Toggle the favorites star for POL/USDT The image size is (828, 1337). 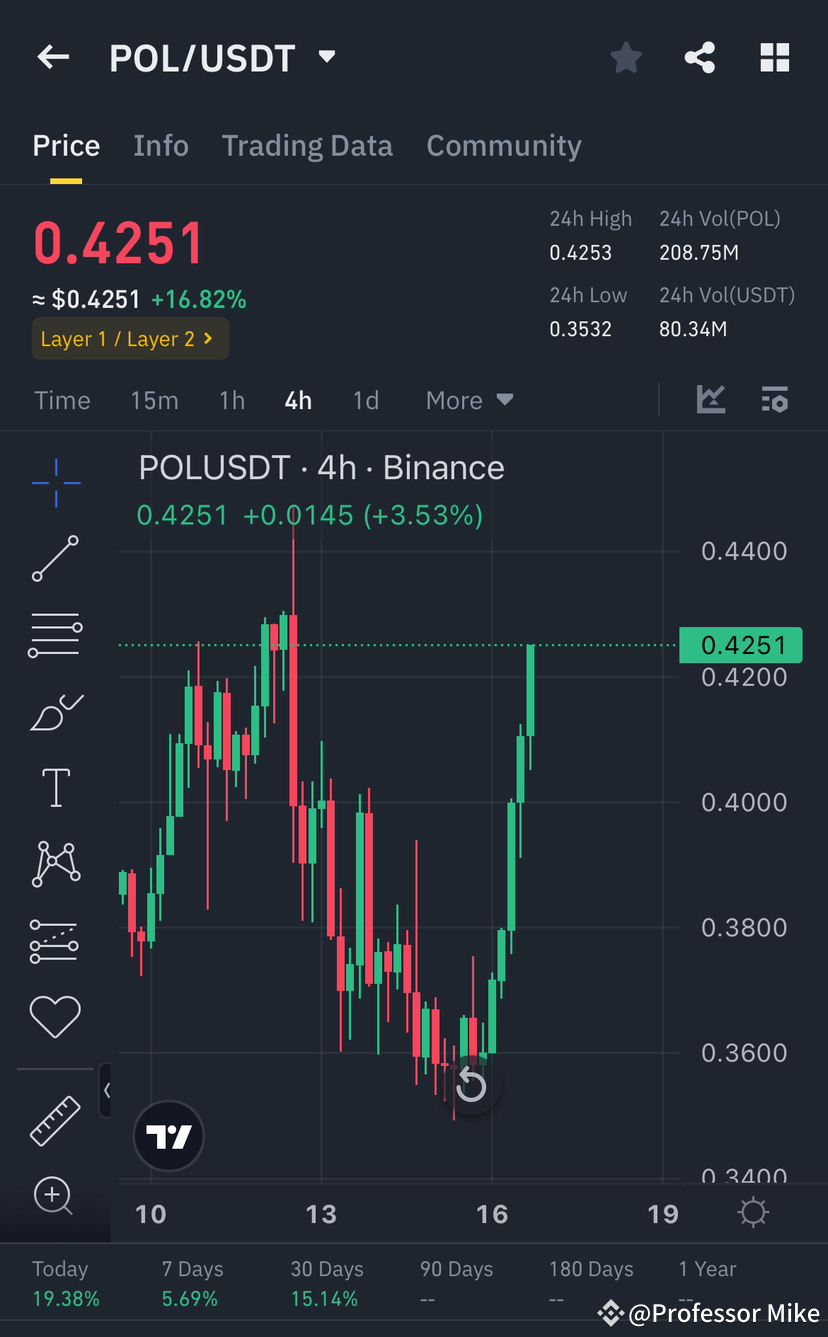coord(626,57)
